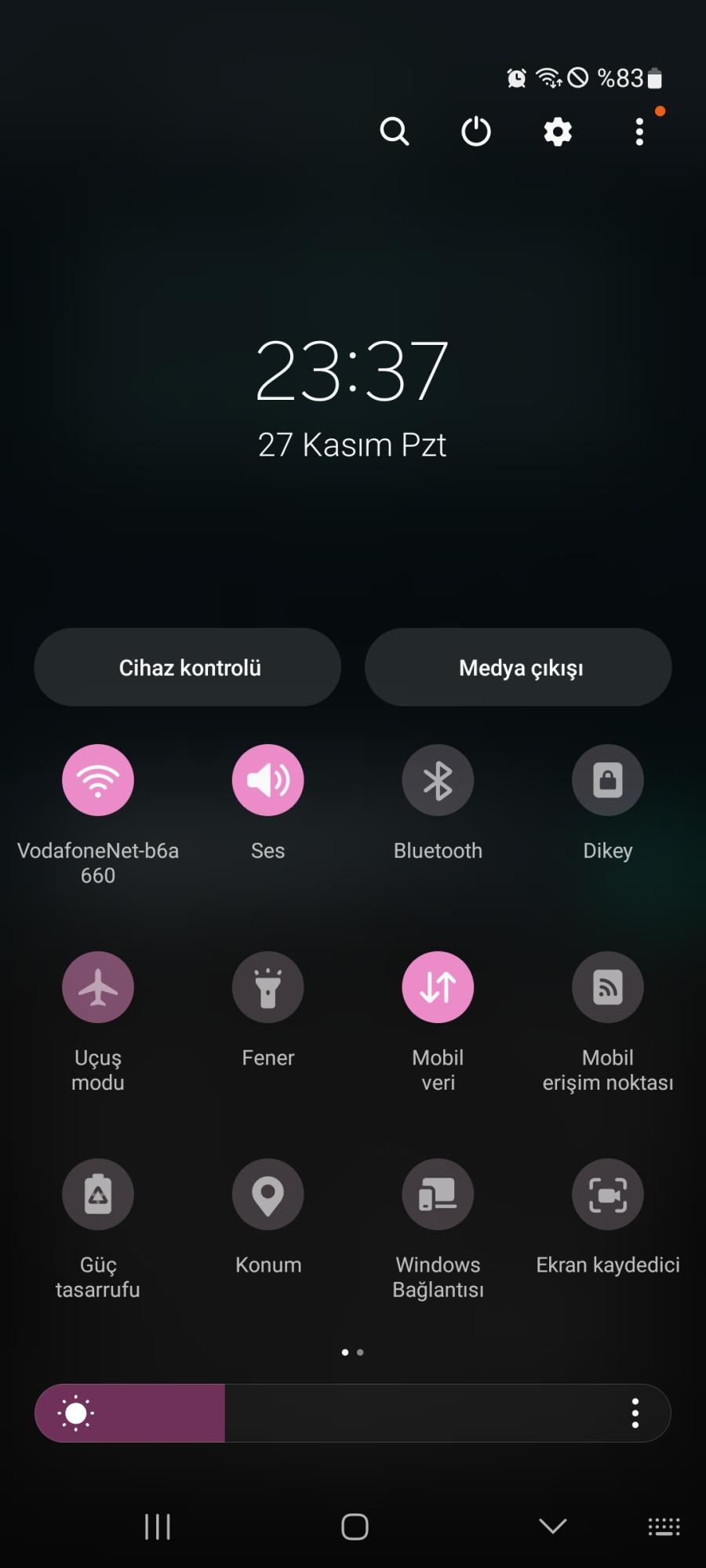
Task: Turn on Güç tasarrufu
Action: pos(98,1194)
